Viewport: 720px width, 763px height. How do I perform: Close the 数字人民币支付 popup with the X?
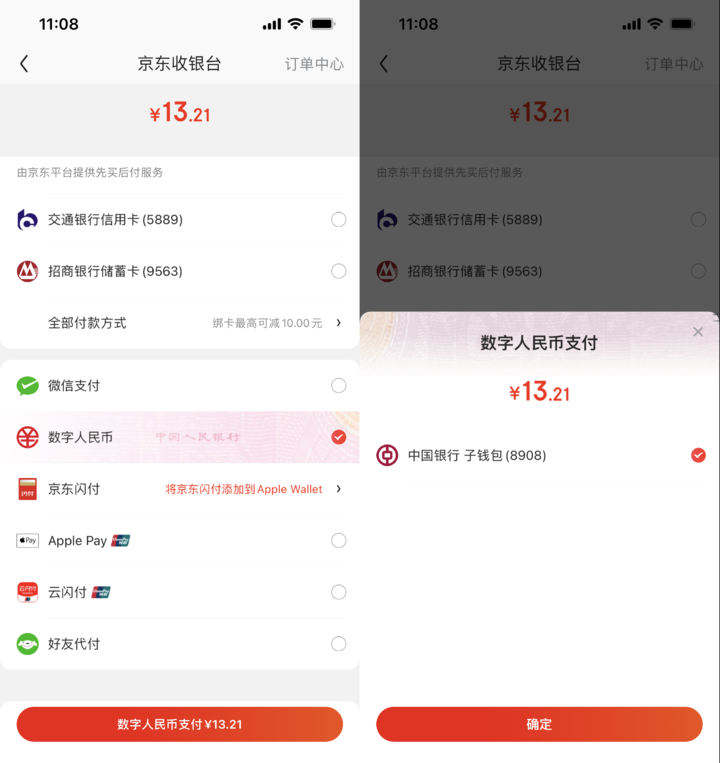[698, 331]
